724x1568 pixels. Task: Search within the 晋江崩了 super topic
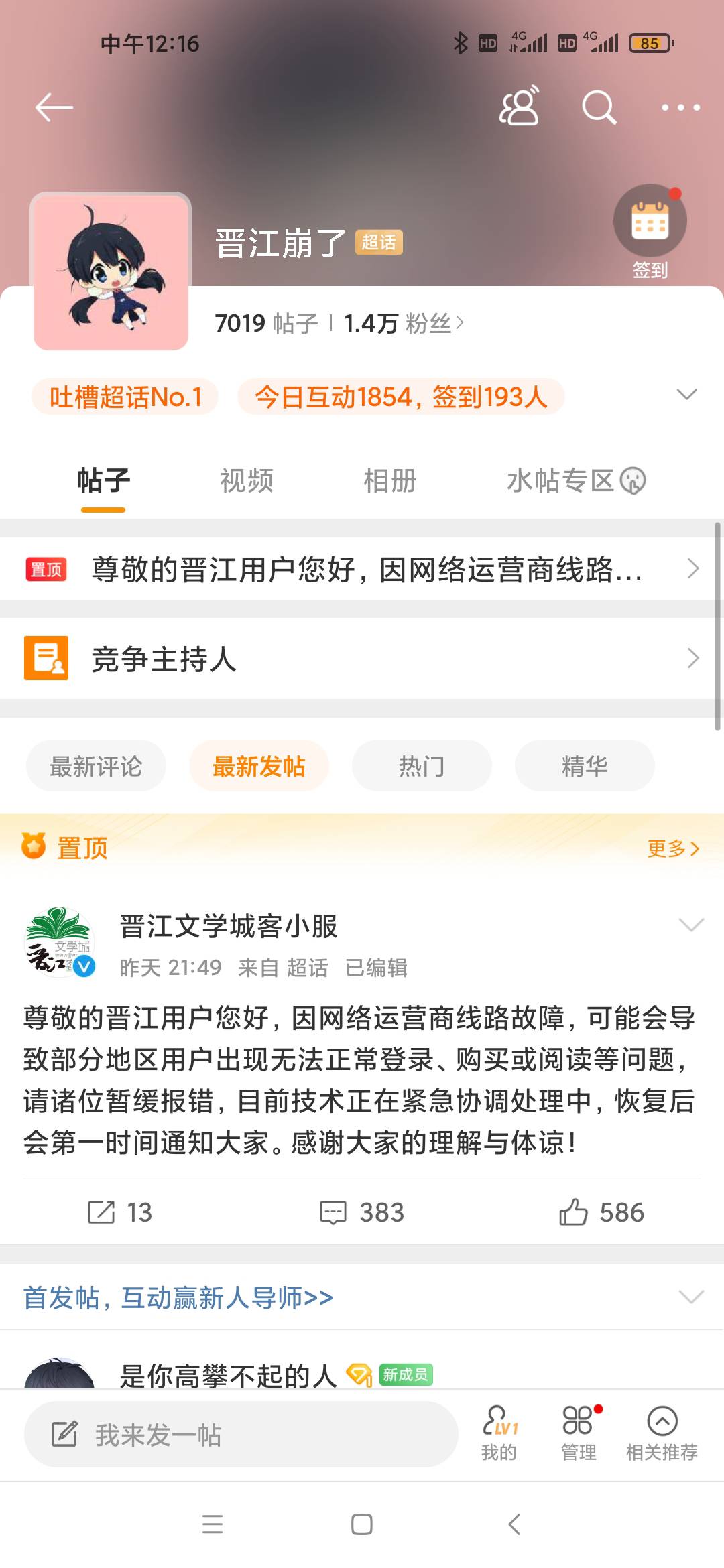(599, 107)
